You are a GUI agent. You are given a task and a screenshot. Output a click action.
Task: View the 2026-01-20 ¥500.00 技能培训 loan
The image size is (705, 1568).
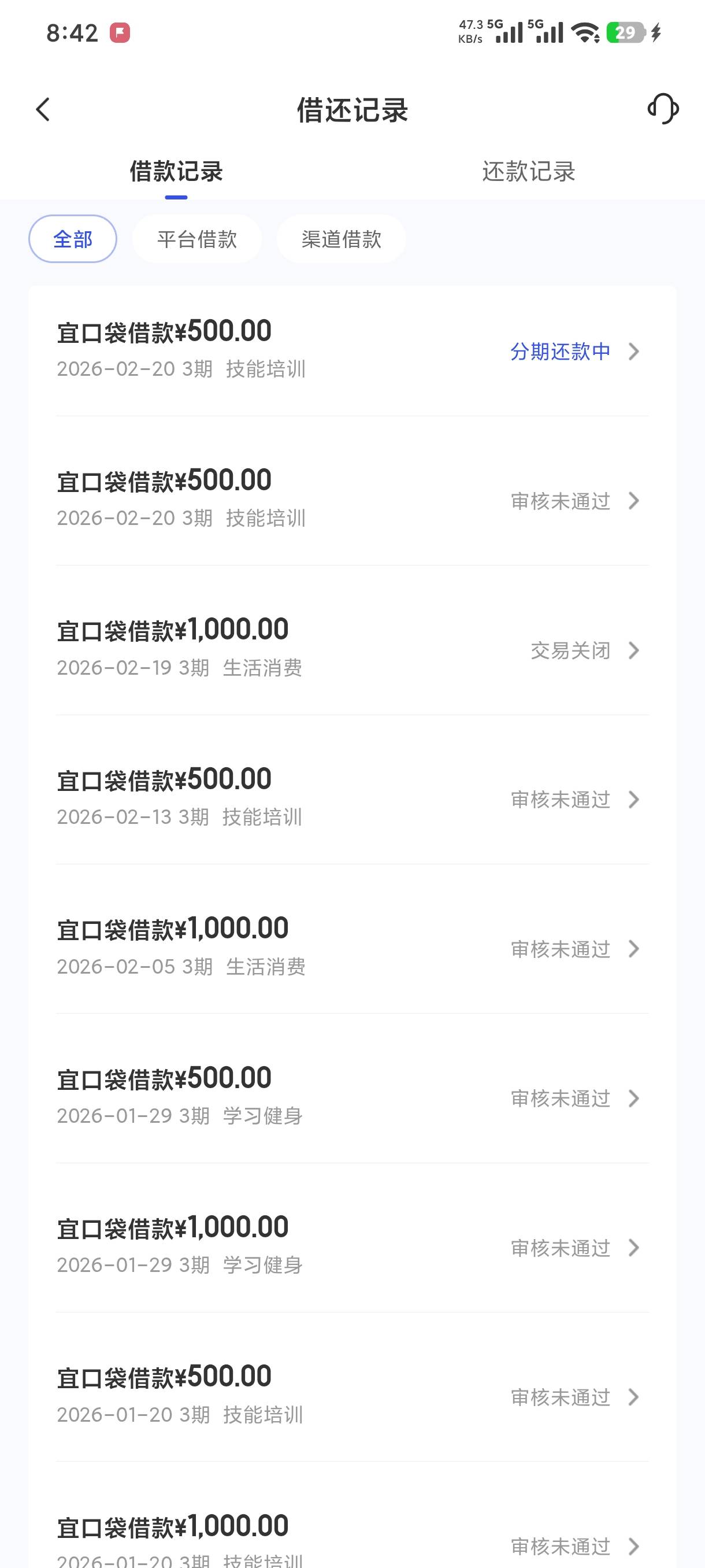pyautogui.click(x=352, y=1395)
